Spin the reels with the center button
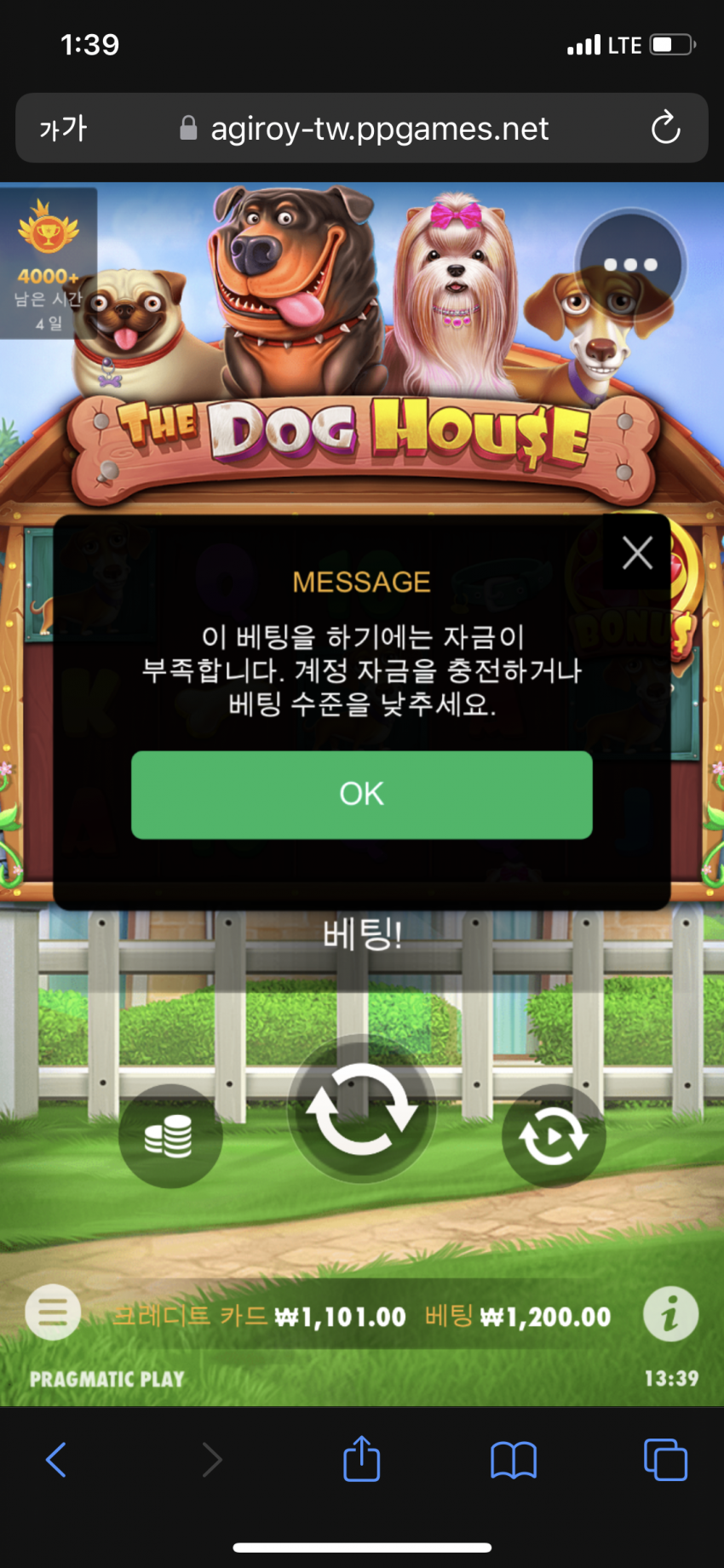 [362, 1108]
